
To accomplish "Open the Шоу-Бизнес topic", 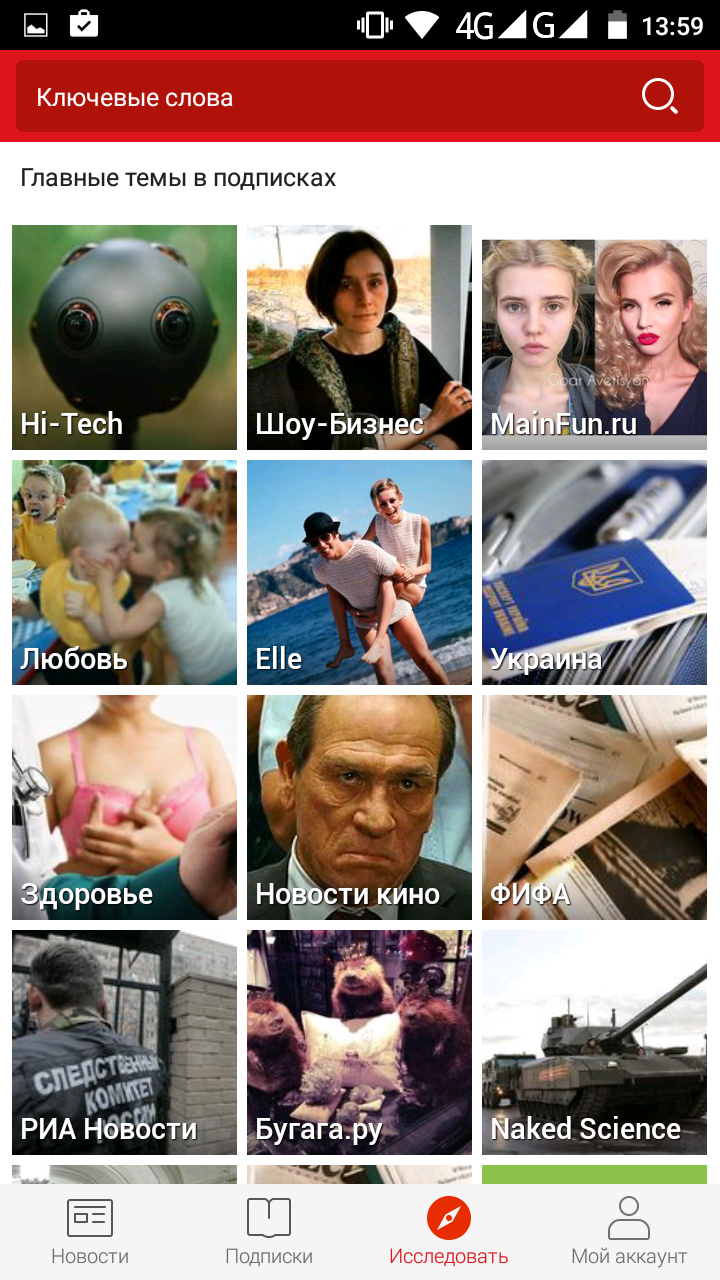I will [x=359, y=337].
